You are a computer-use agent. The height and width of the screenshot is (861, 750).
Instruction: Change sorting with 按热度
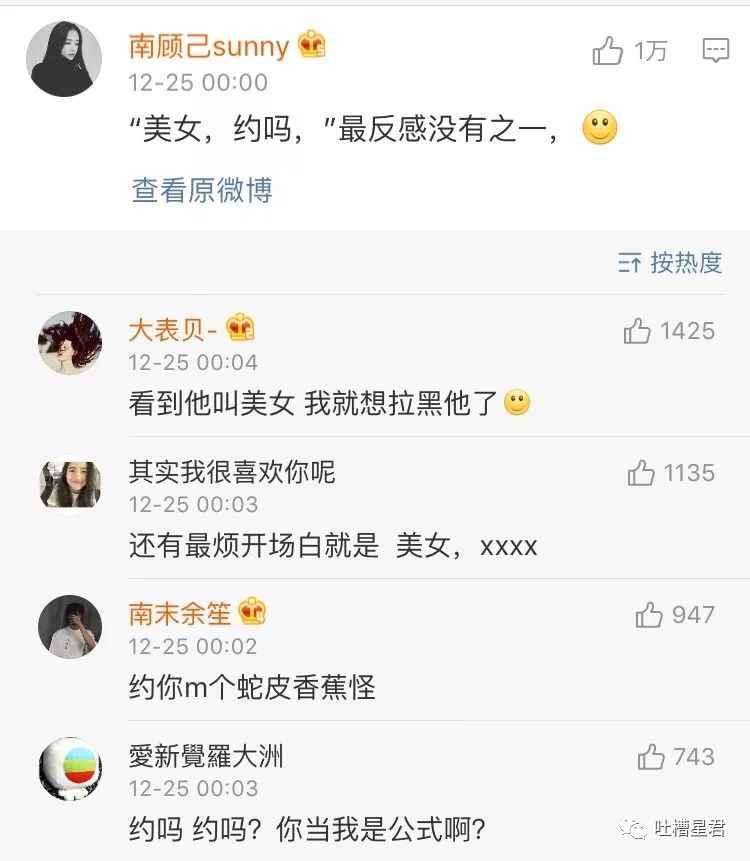(670, 263)
